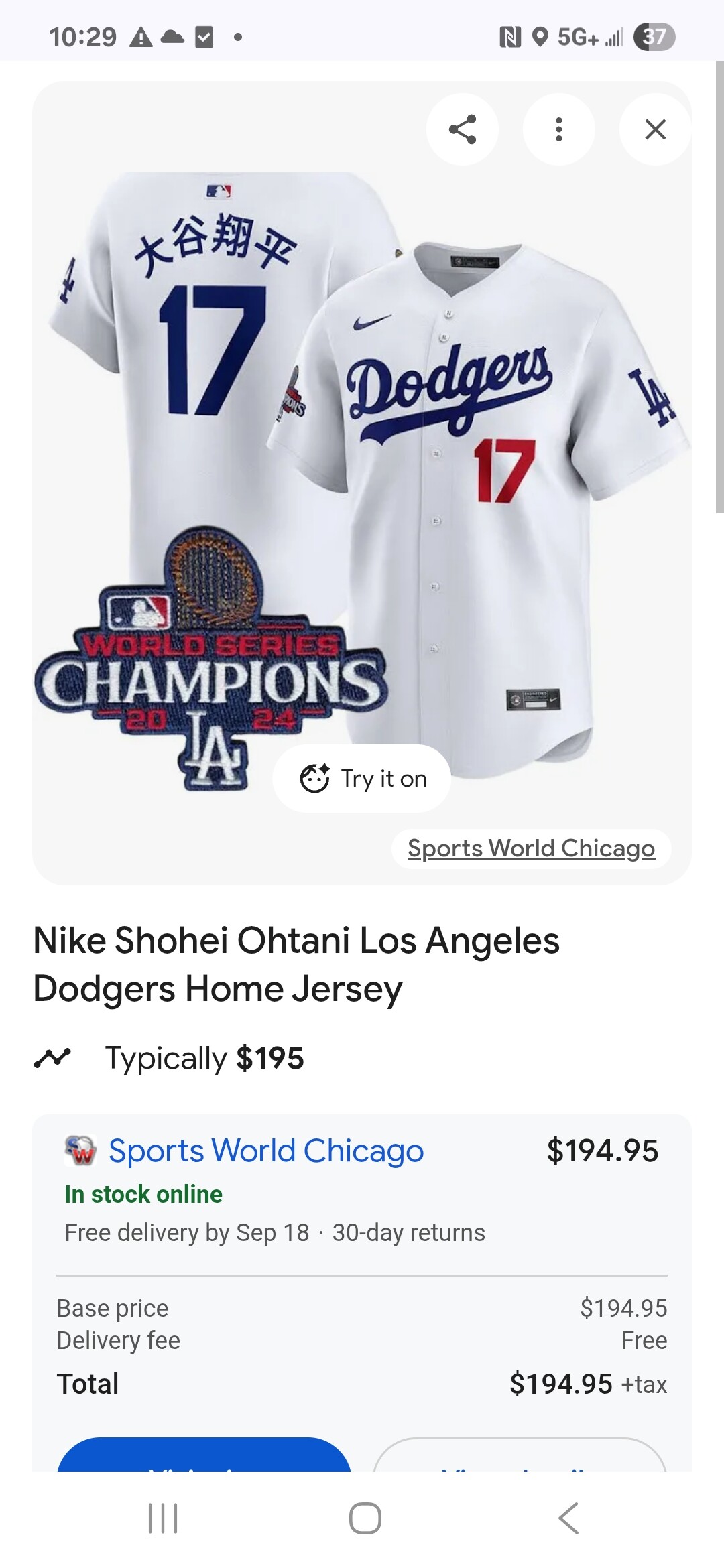
Task: Go back using the system back button
Action: (x=568, y=1518)
